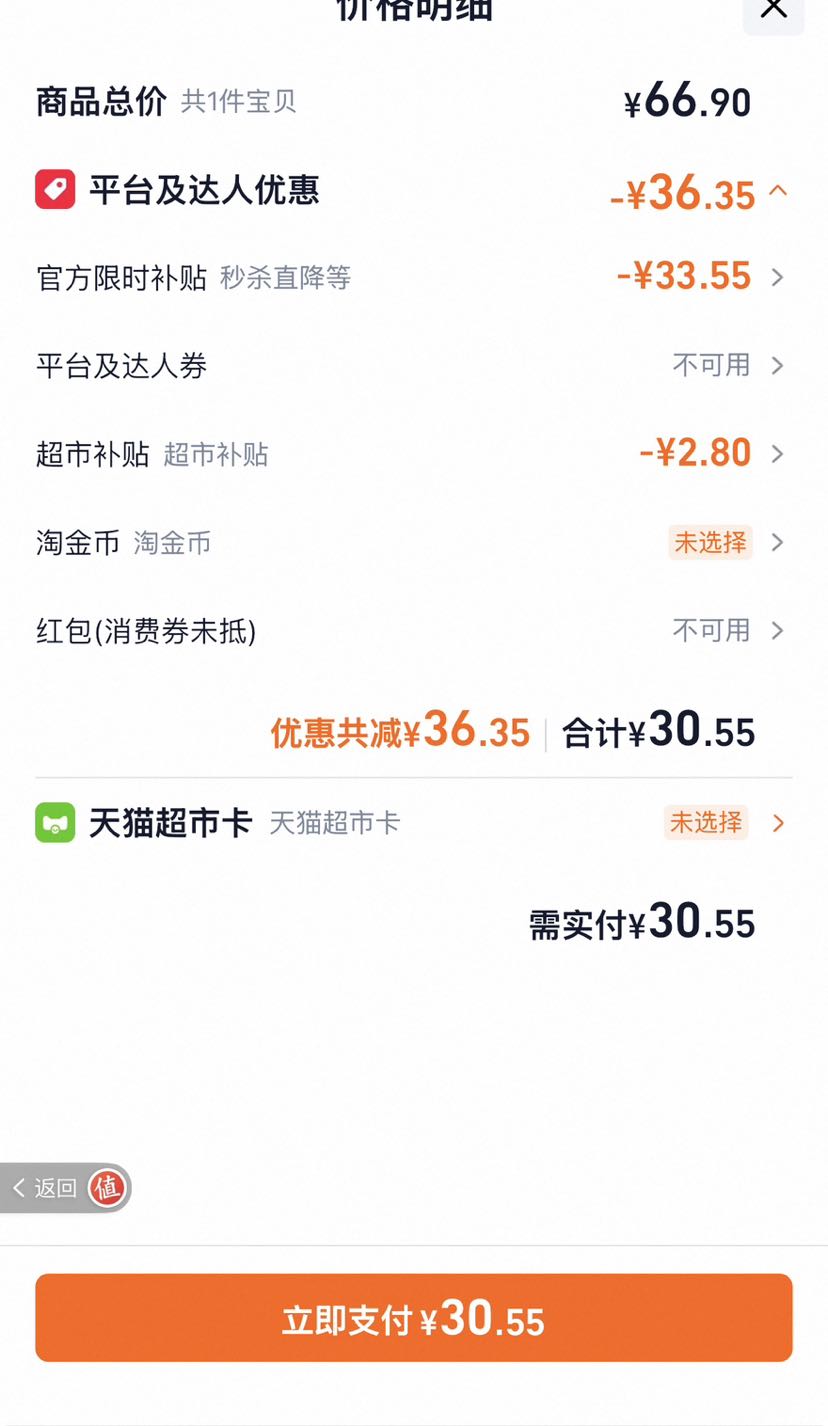Open the 平台及达人券 row

414,365
